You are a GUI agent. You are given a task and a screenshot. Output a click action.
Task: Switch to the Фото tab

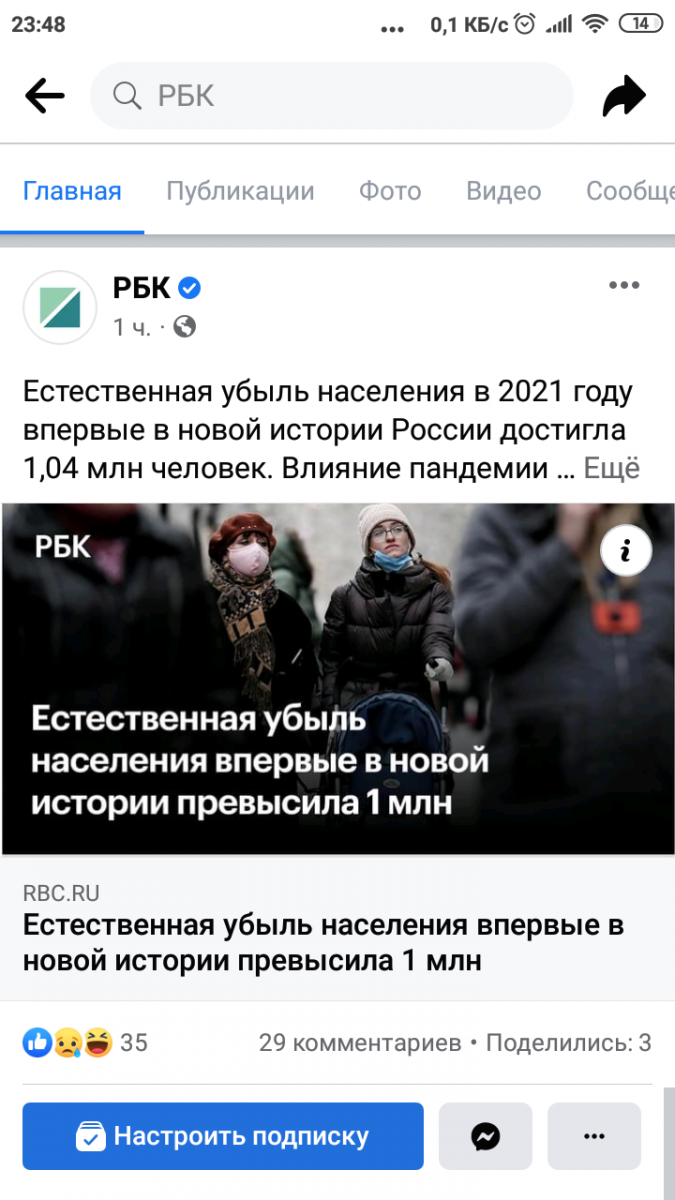pyautogui.click(x=390, y=191)
